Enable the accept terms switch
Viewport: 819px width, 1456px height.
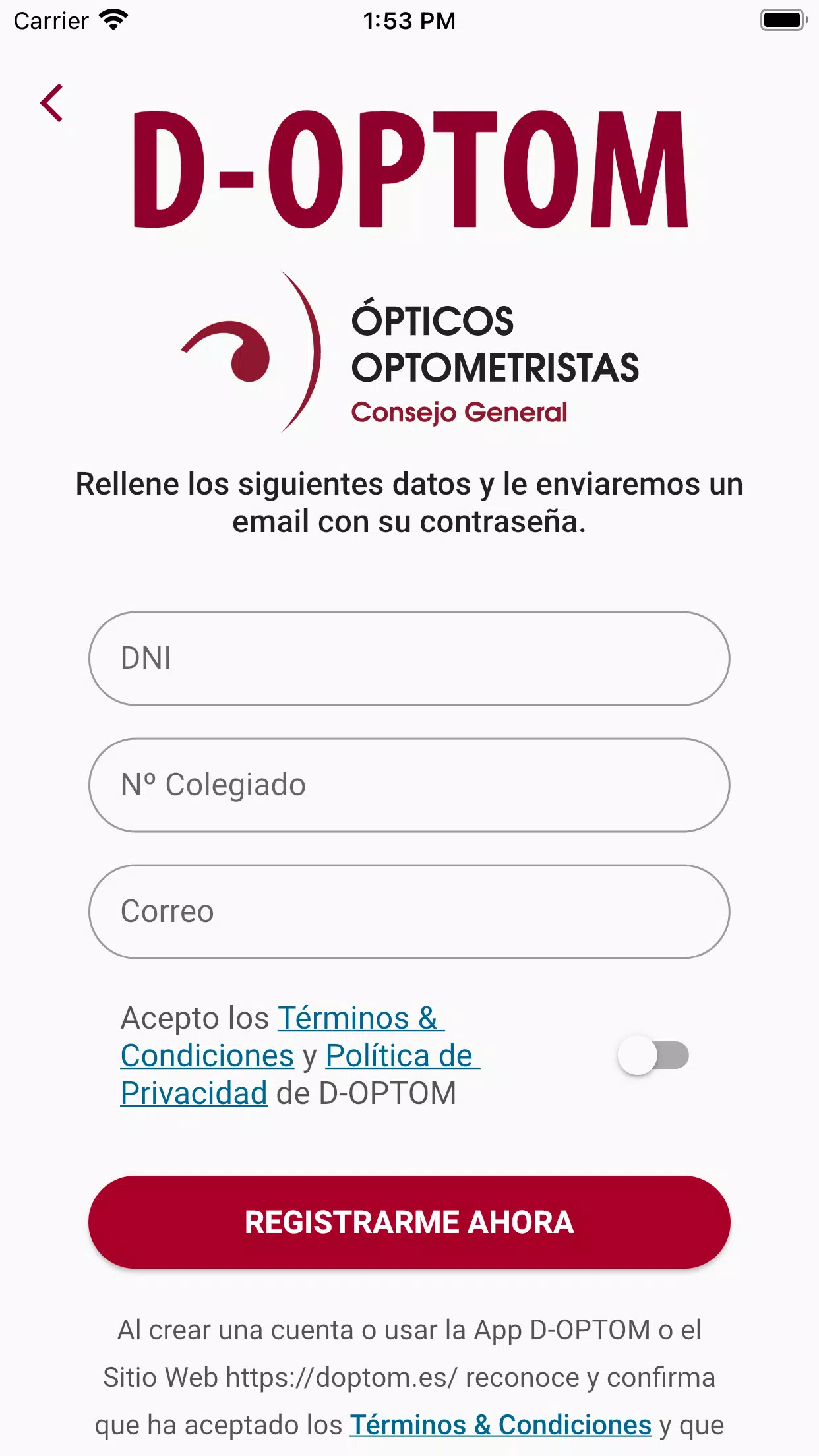[653, 1055]
